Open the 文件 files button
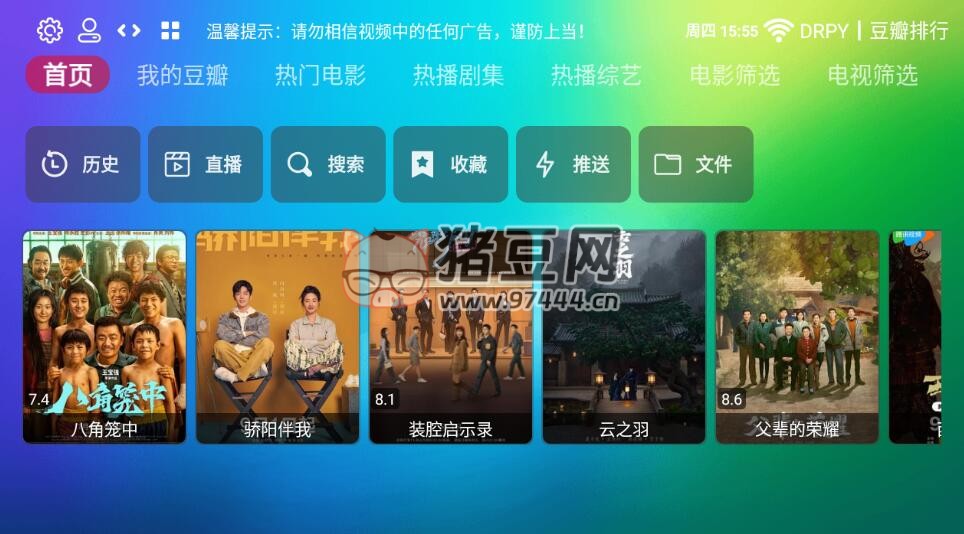The width and height of the screenshot is (964, 534). (x=695, y=164)
